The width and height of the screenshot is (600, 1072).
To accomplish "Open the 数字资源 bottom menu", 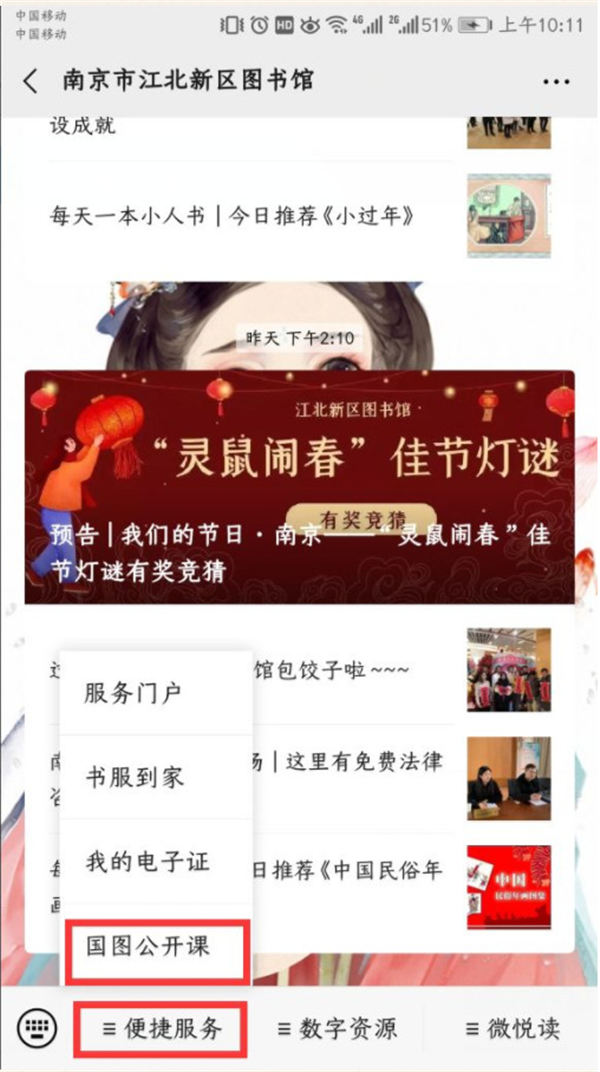I will click(x=337, y=1028).
